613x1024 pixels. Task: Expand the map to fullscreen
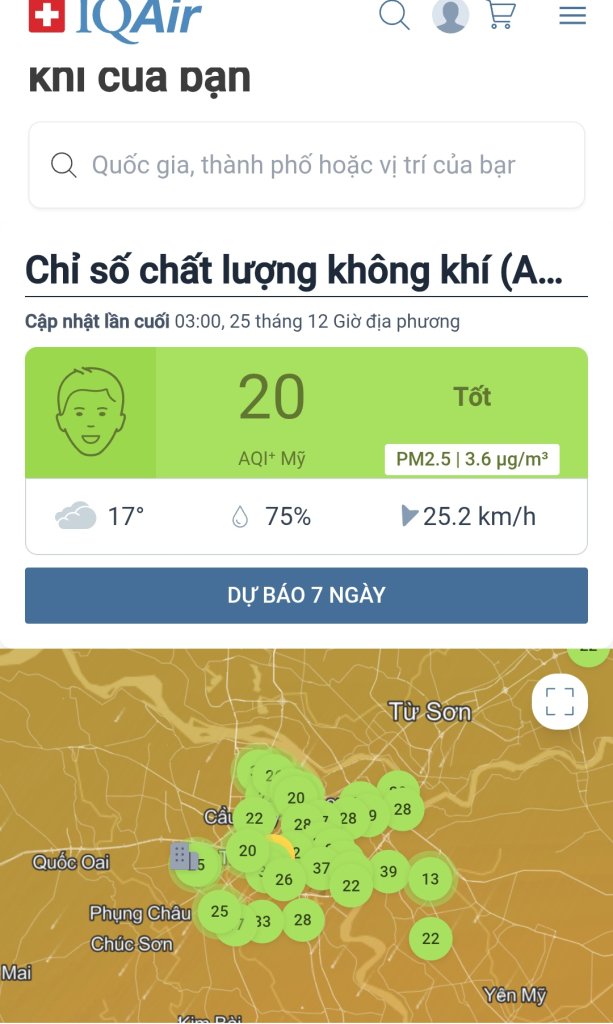560,702
